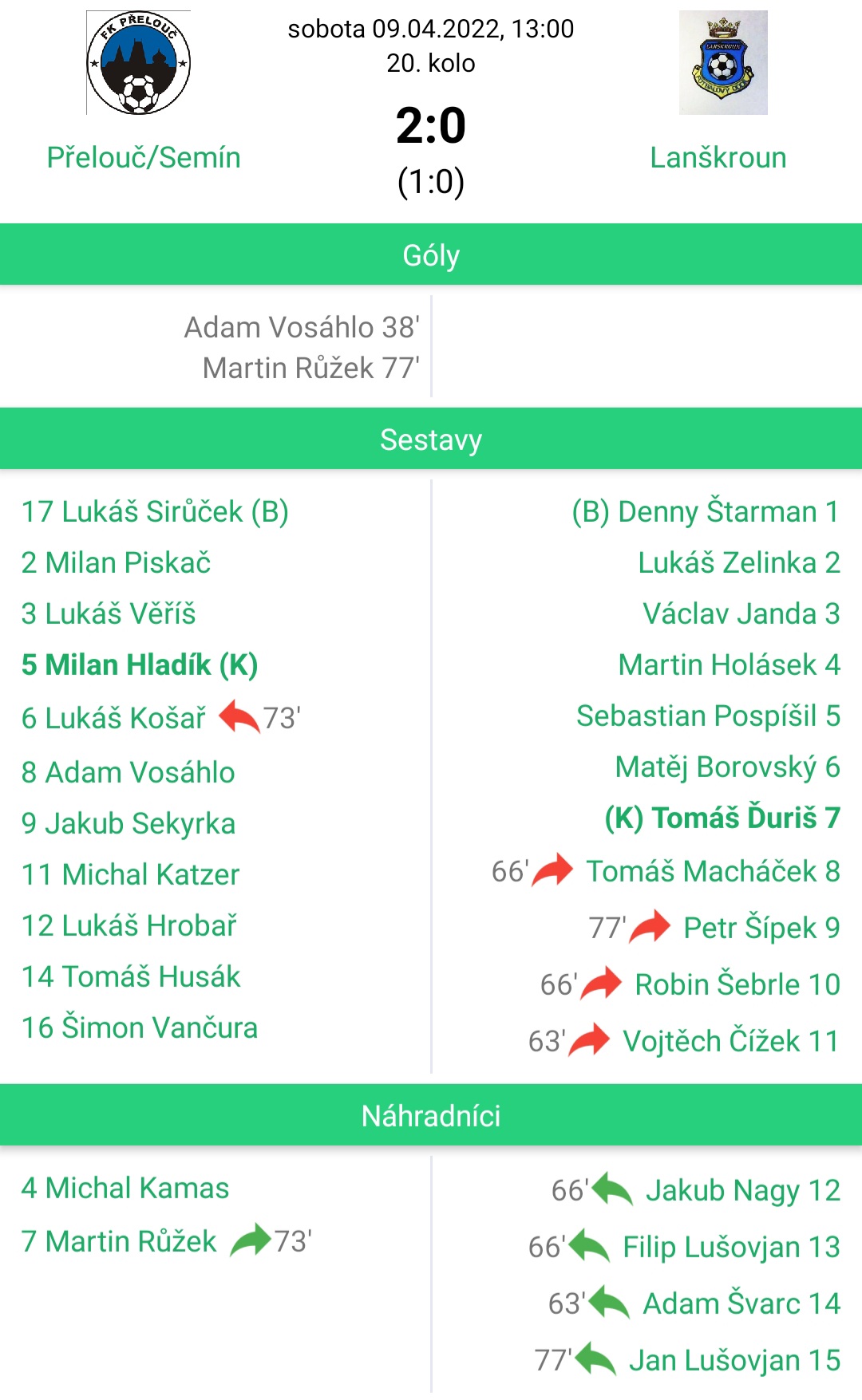Select Vojtěch Čížek in the lineup

pos(730,1042)
